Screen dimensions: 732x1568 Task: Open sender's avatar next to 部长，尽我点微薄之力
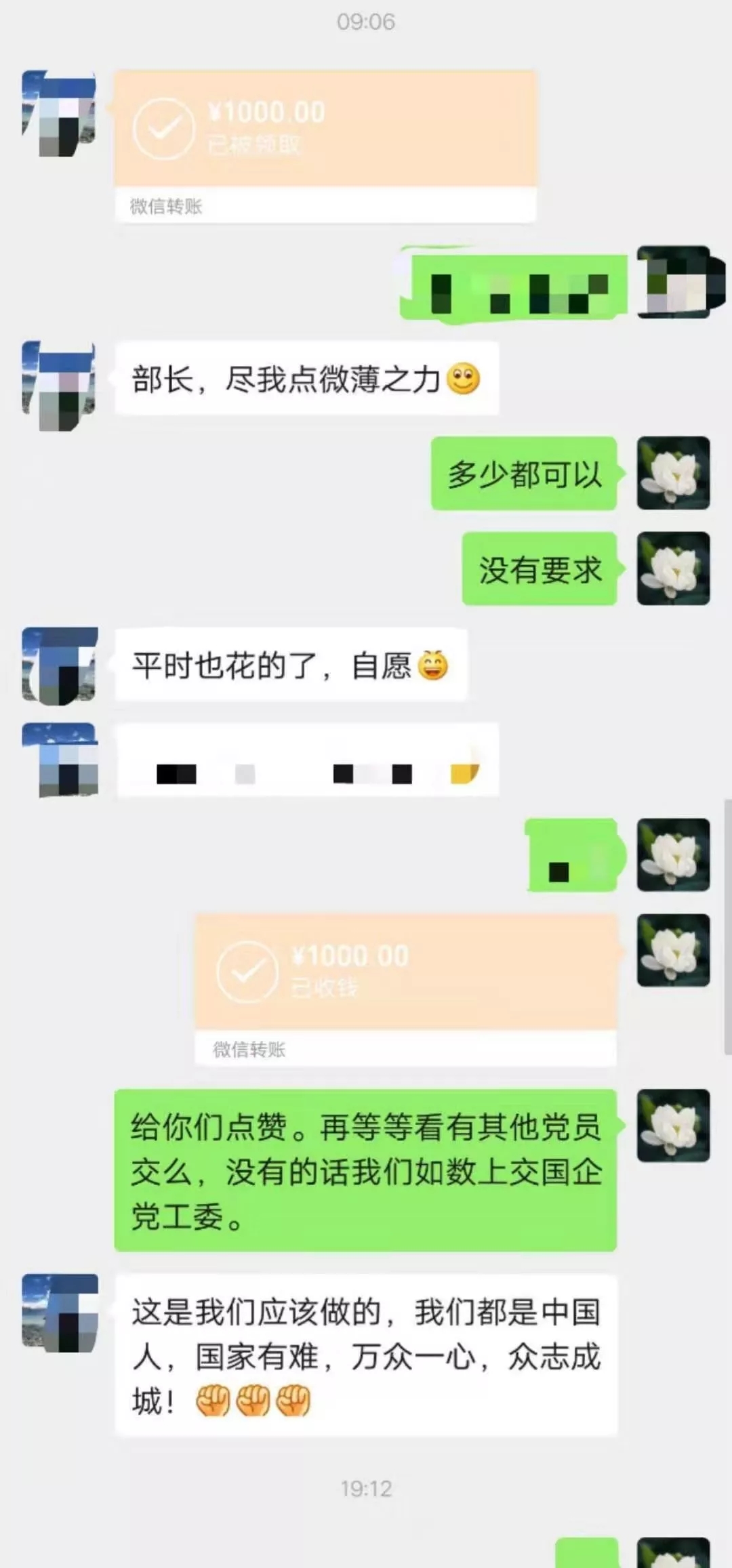pyautogui.click(x=59, y=386)
